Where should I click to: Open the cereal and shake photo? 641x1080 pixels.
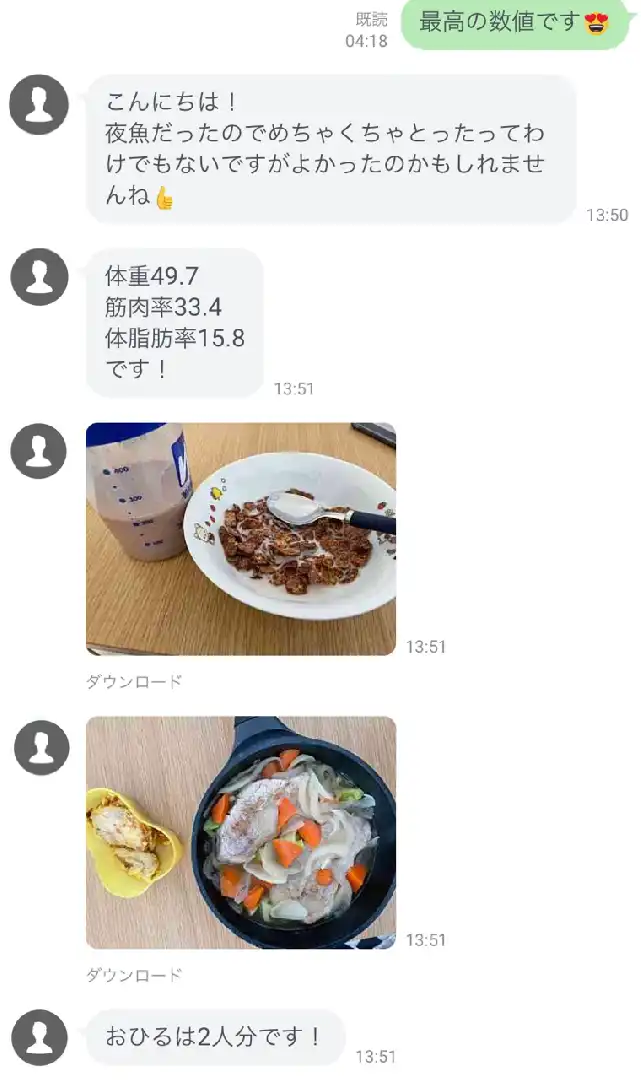[240, 539]
